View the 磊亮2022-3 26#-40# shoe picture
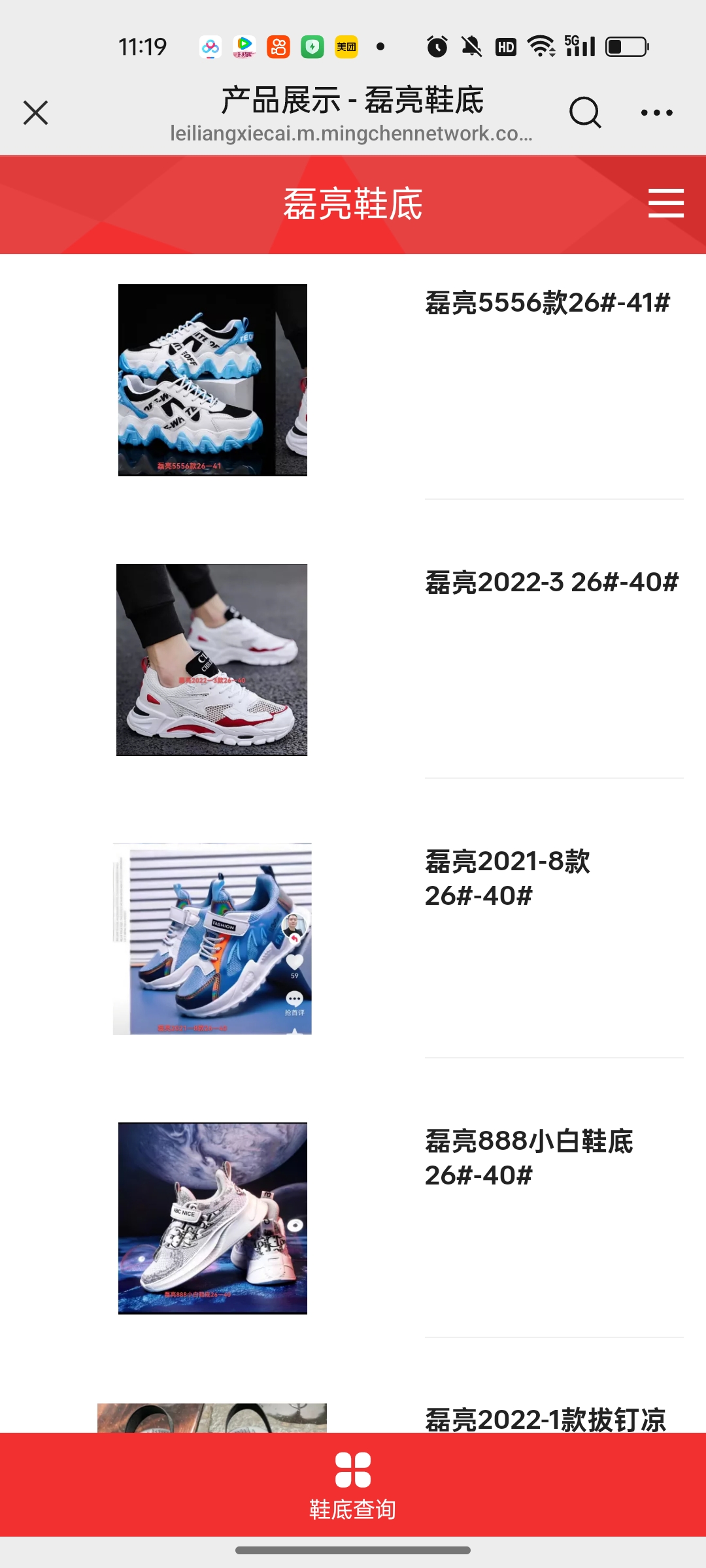The image size is (706, 1568). [212, 660]
